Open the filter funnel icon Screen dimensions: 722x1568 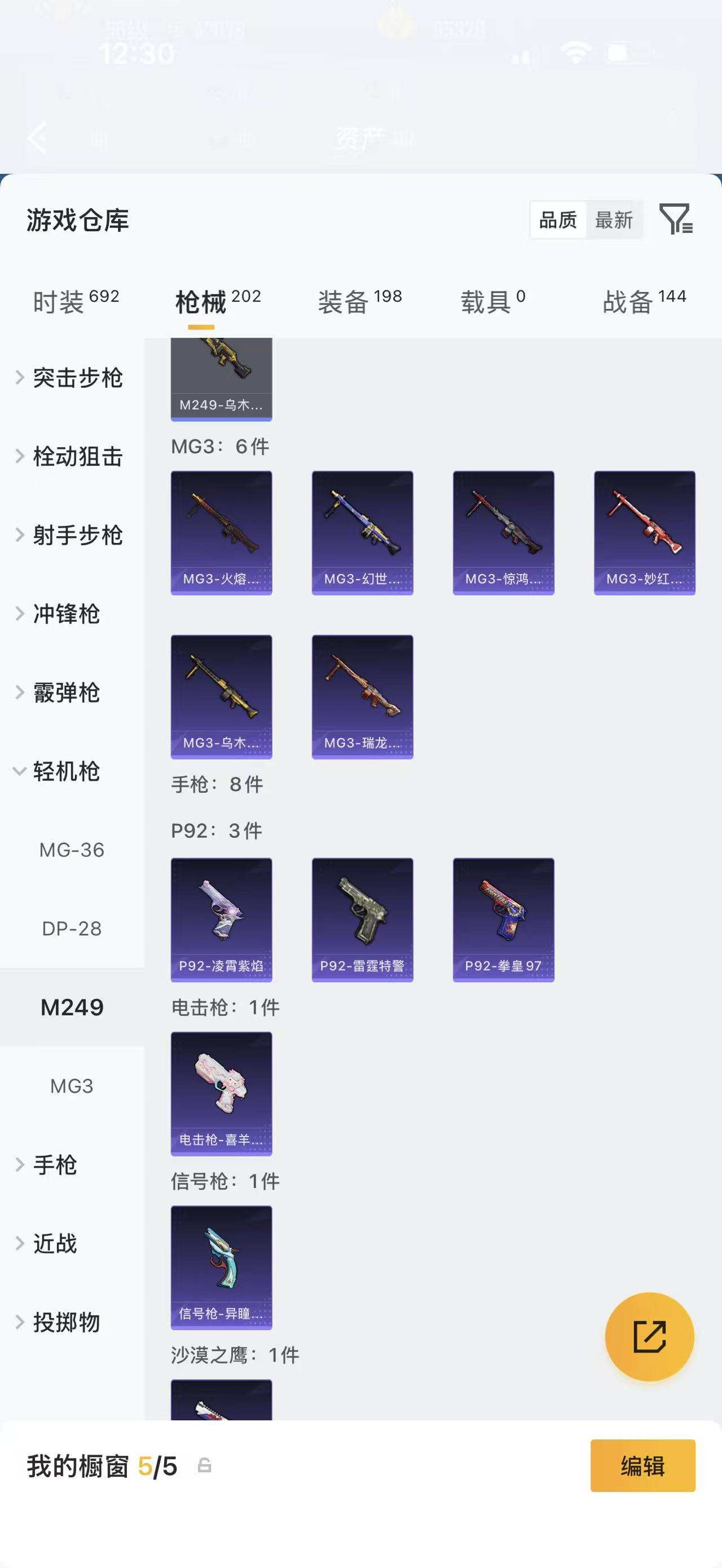[x=676, y=222]
